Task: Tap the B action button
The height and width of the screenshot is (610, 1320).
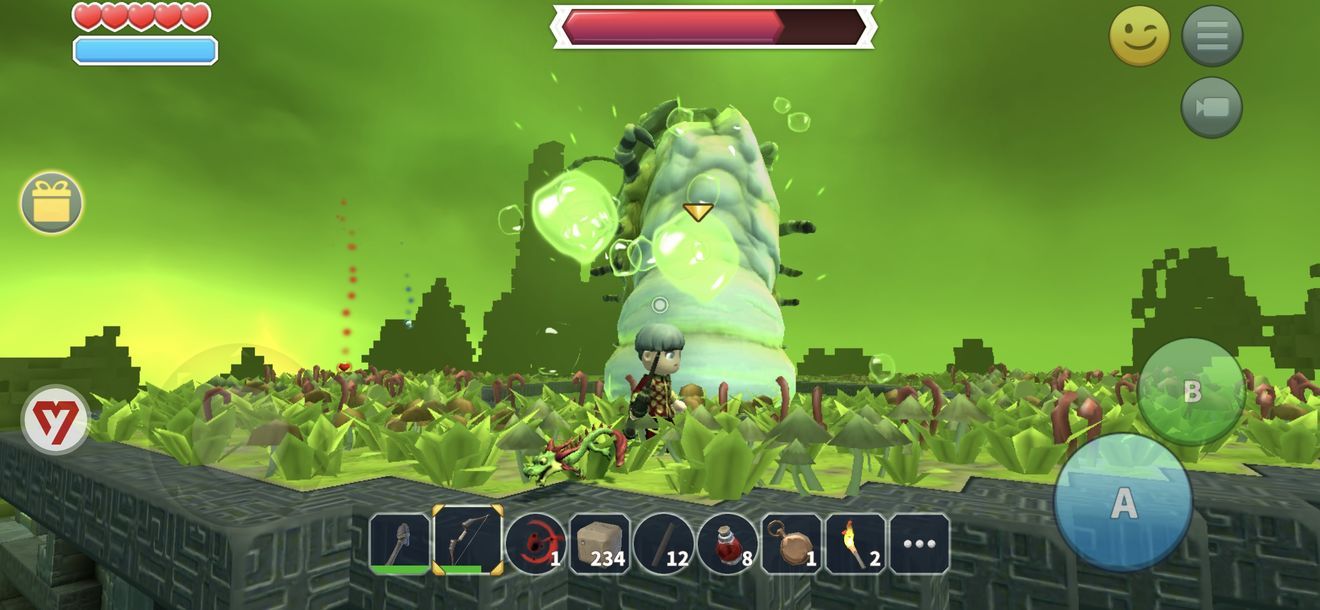Action: tap(1191, 392)
